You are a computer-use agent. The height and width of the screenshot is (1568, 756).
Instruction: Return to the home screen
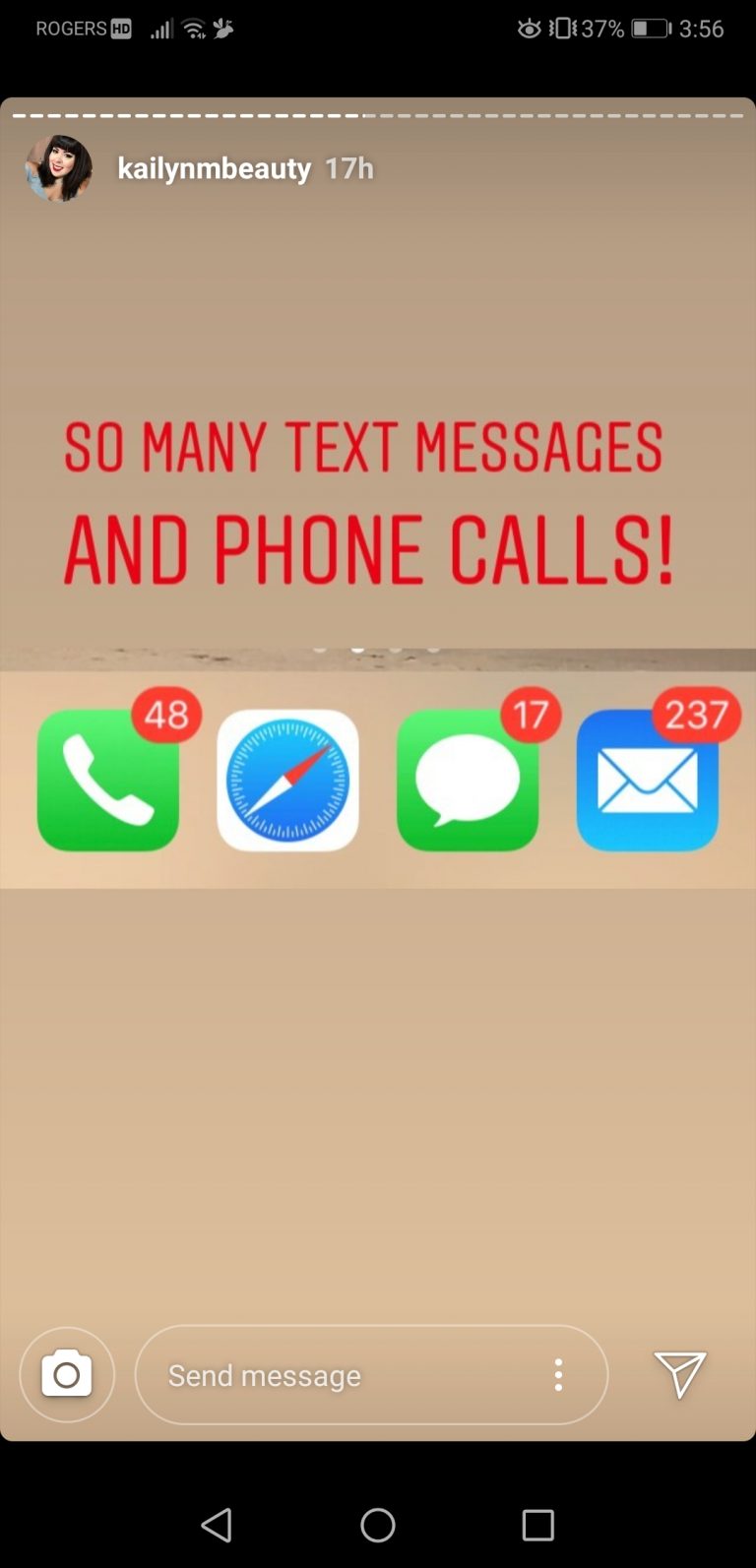pyautogui.click(x=378, y=1525)
